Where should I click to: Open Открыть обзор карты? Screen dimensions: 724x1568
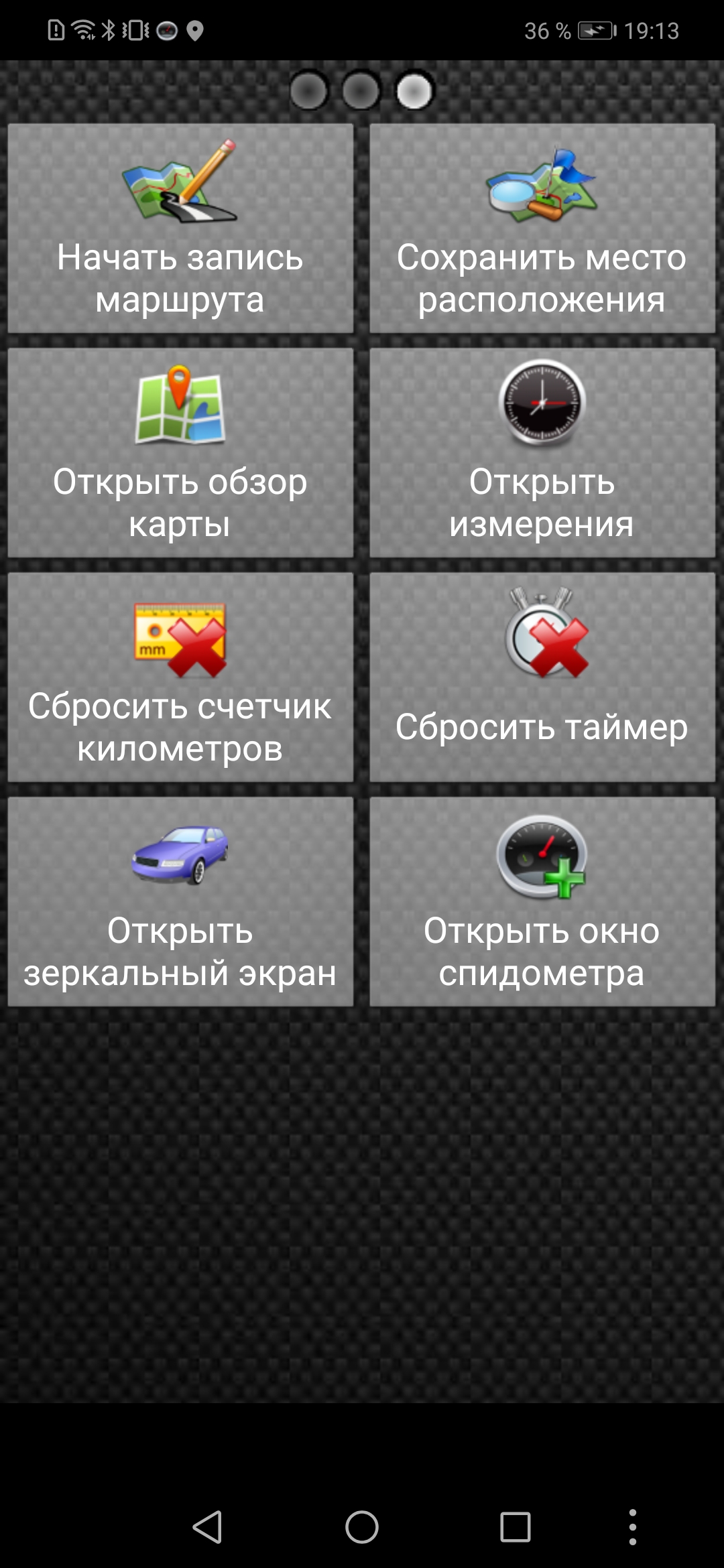tap(180, 453)
